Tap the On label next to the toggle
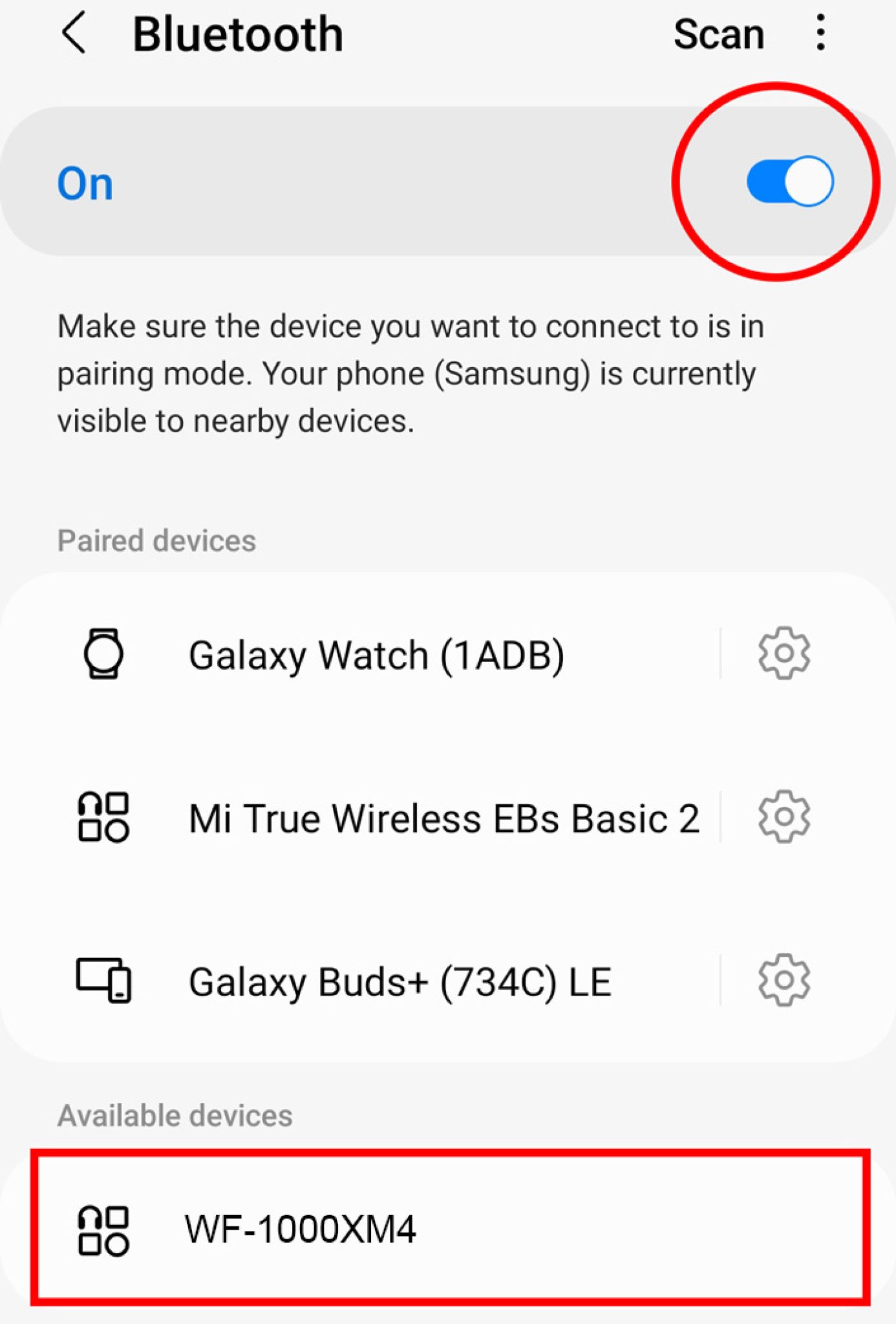This screenshot has height=1324, width=896. pos(85,182)
